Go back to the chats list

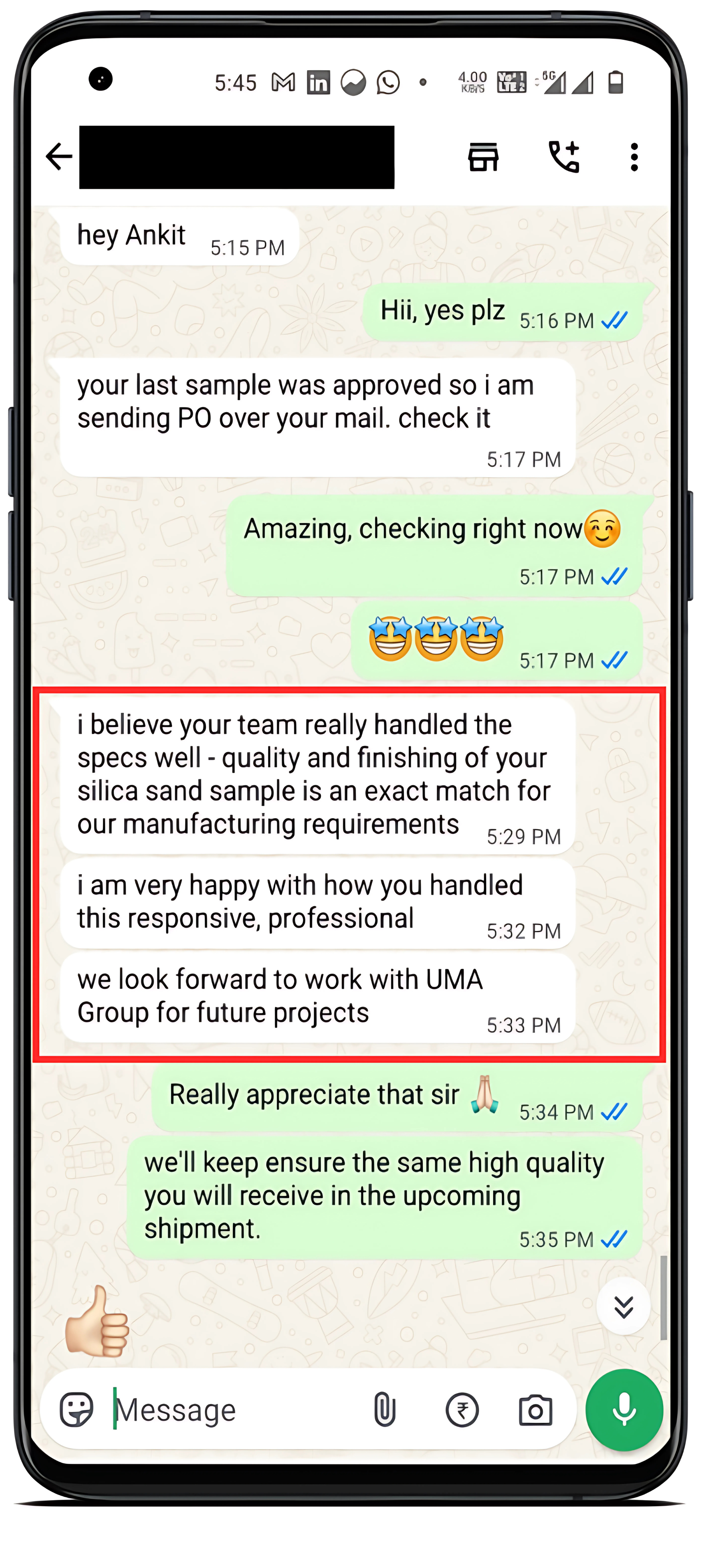coord(59,156)
